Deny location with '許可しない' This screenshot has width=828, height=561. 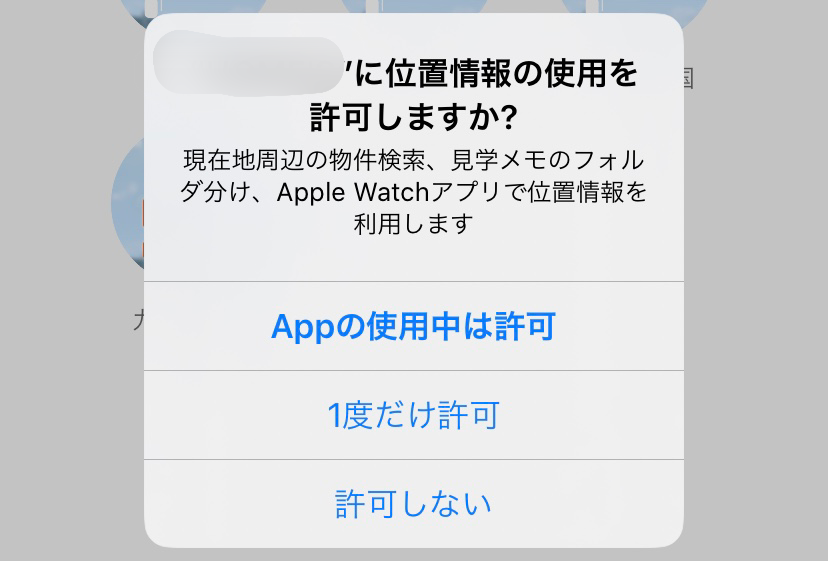point(413,502)
